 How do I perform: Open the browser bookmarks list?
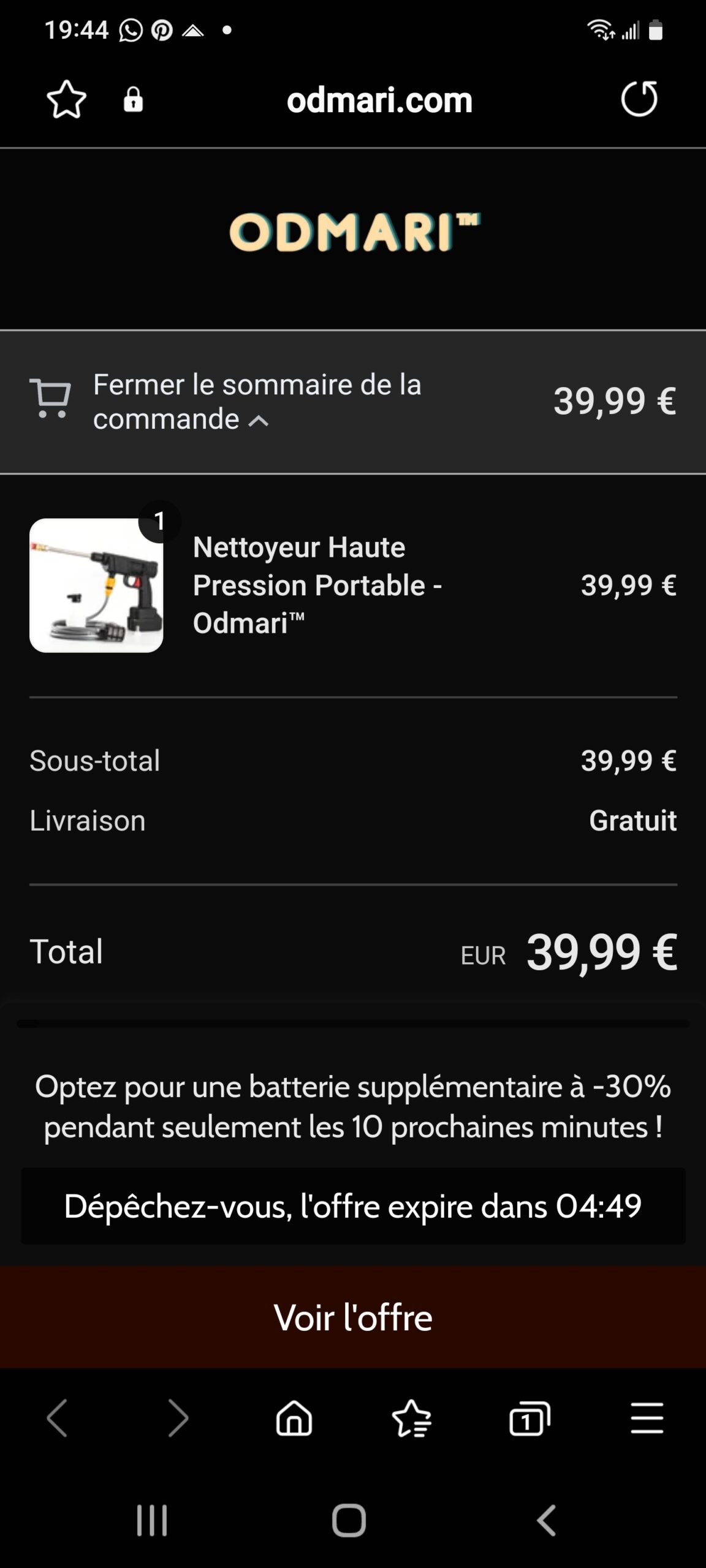click(411, 1418)
